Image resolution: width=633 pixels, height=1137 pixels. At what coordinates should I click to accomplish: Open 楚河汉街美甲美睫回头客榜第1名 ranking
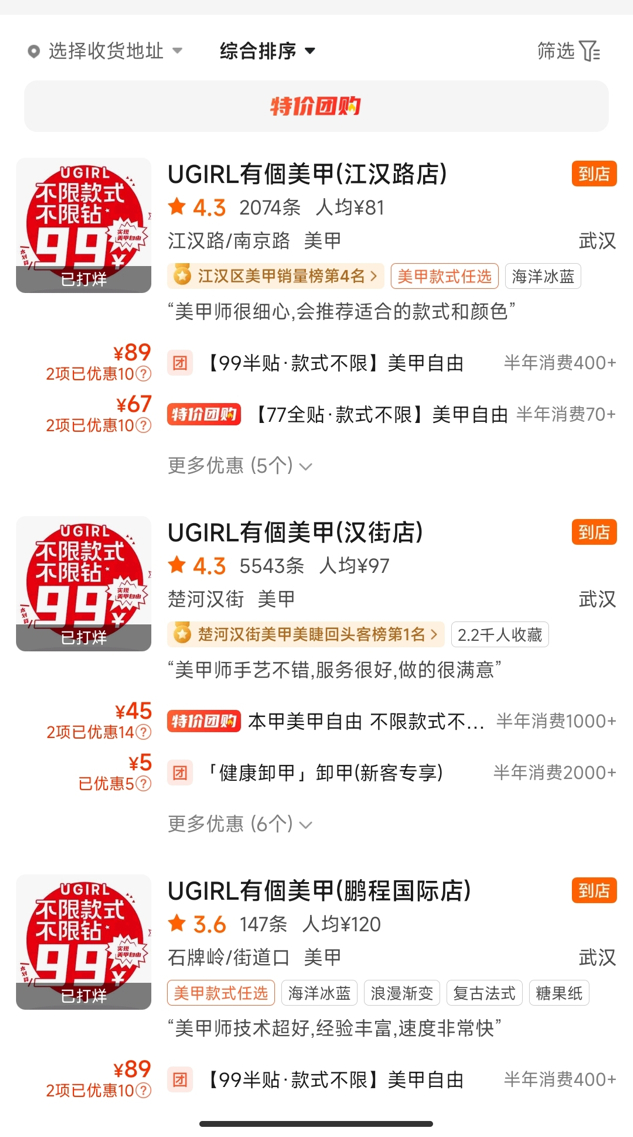coord(305,634)
